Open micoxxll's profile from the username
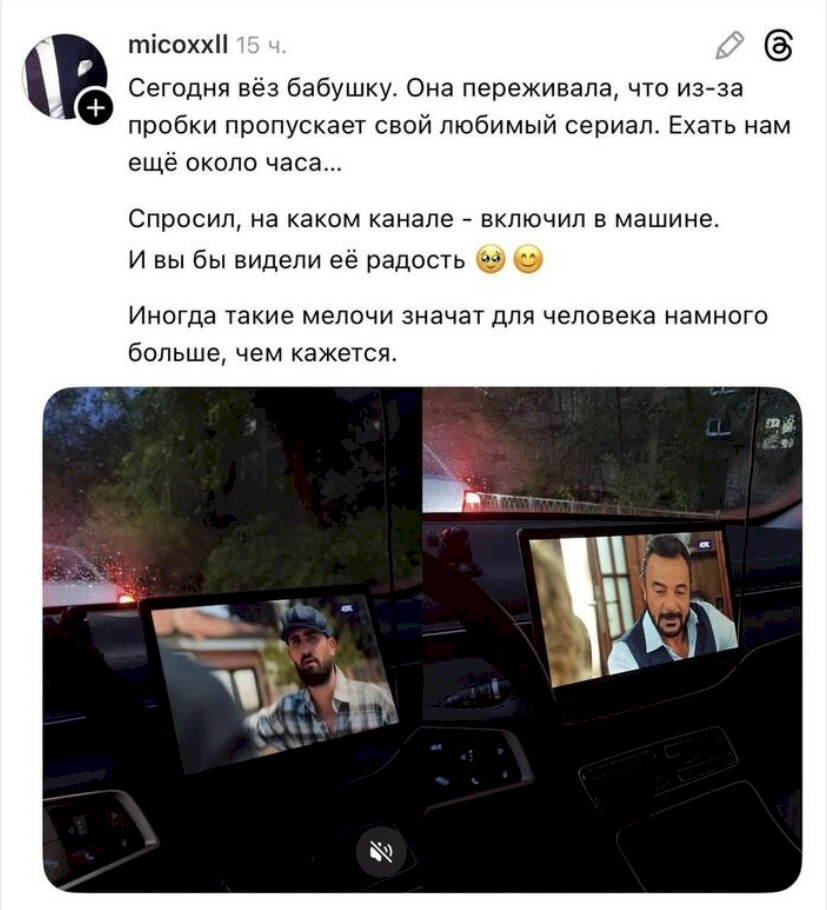Image resolution: width=827 pixels, height=910 pixels. tap(178, 45)
